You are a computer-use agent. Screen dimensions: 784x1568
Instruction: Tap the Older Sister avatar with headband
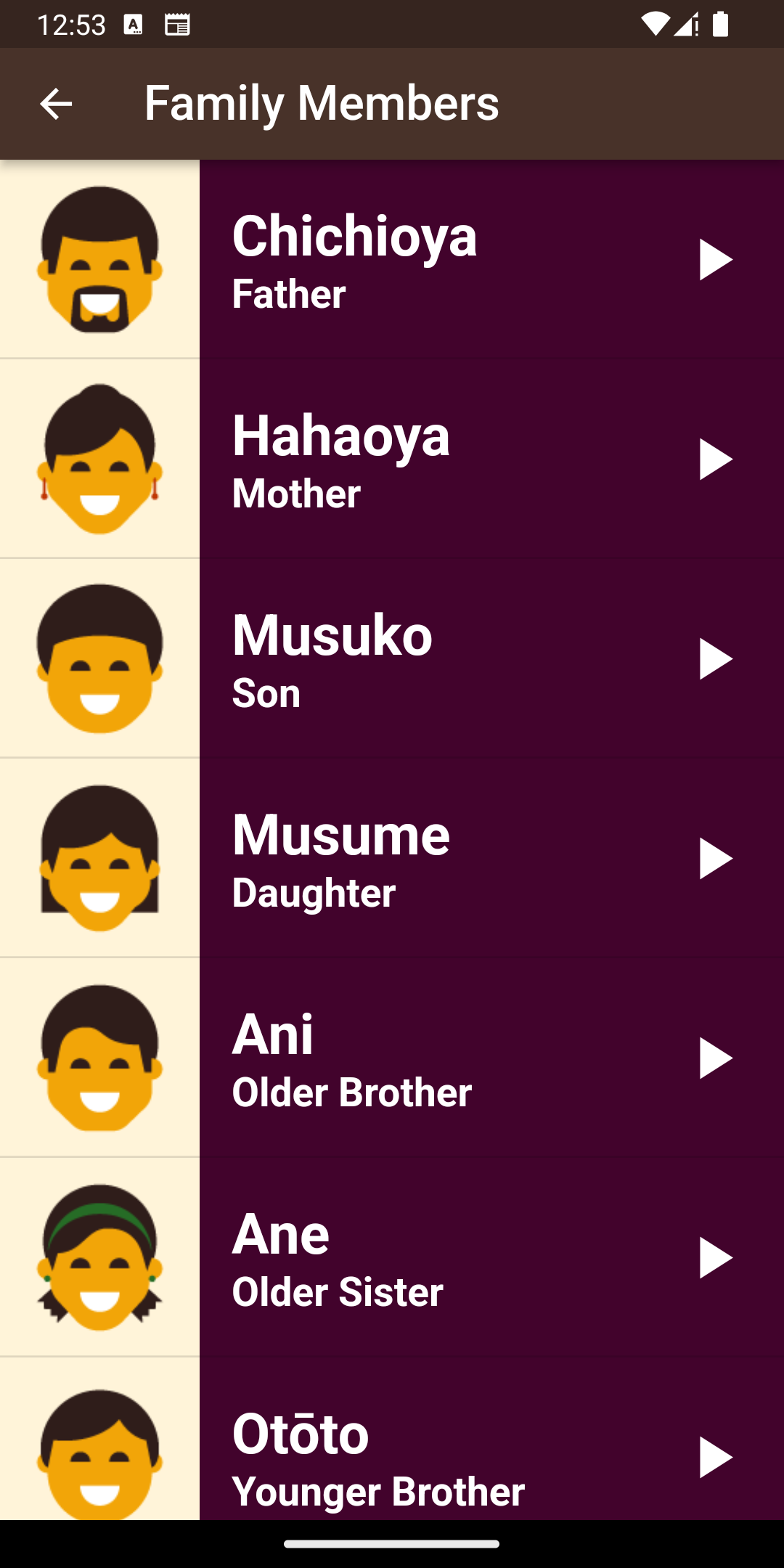(x=99, y=1257)
